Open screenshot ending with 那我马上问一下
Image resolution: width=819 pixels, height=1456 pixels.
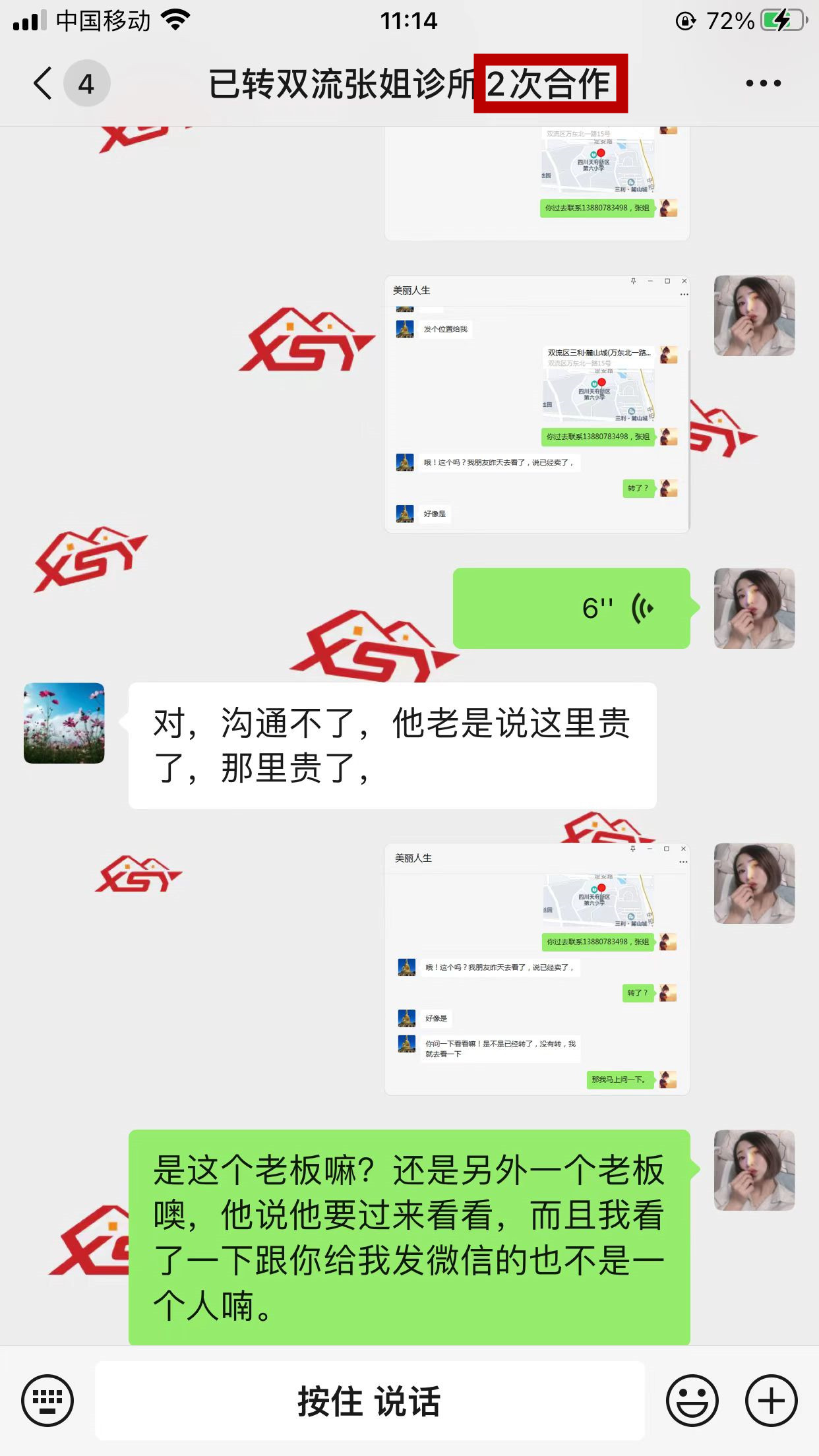pyautogui.click(x=537, y=969)
